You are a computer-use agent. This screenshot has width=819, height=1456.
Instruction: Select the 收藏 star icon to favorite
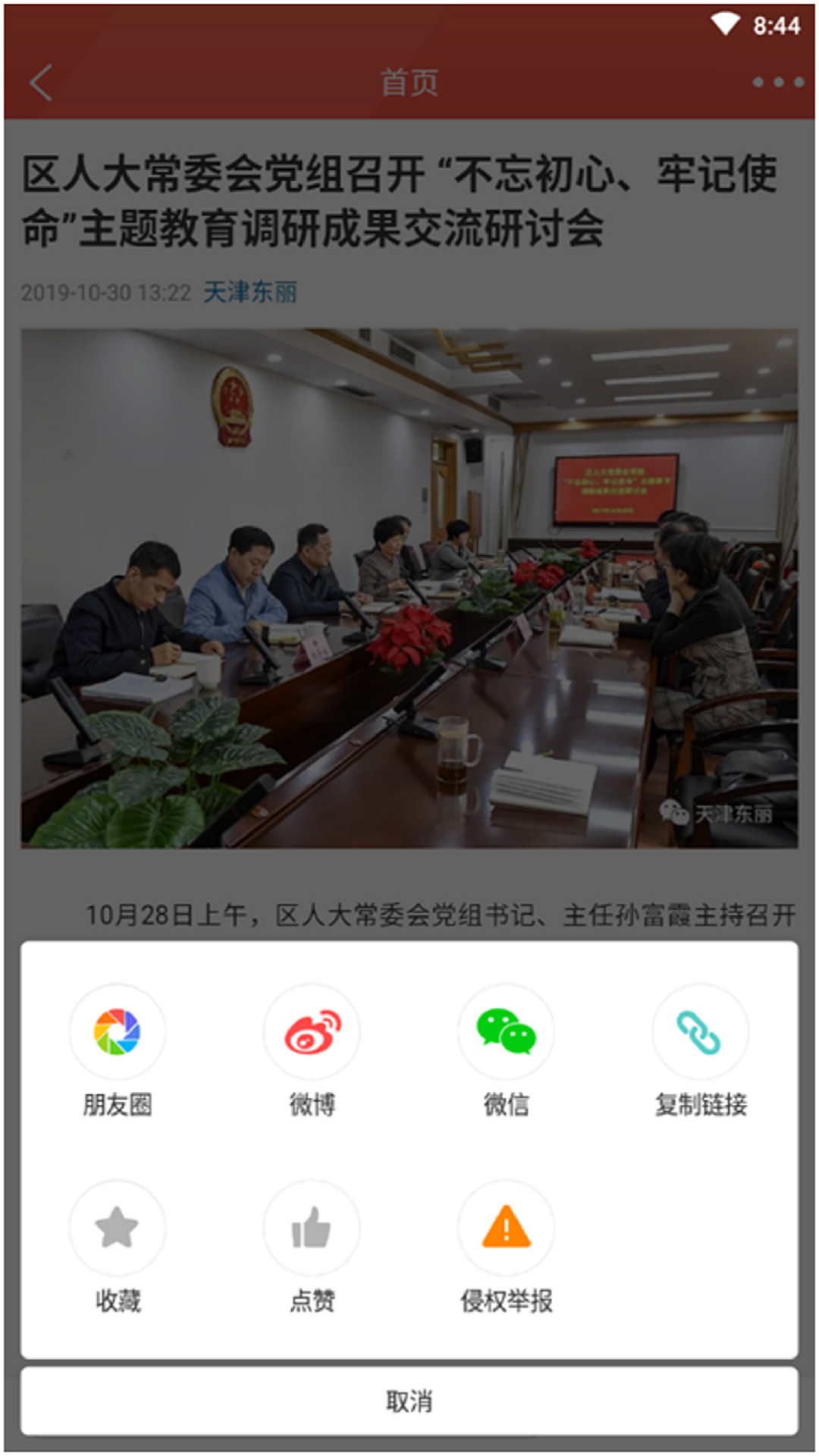(117, 1228)
